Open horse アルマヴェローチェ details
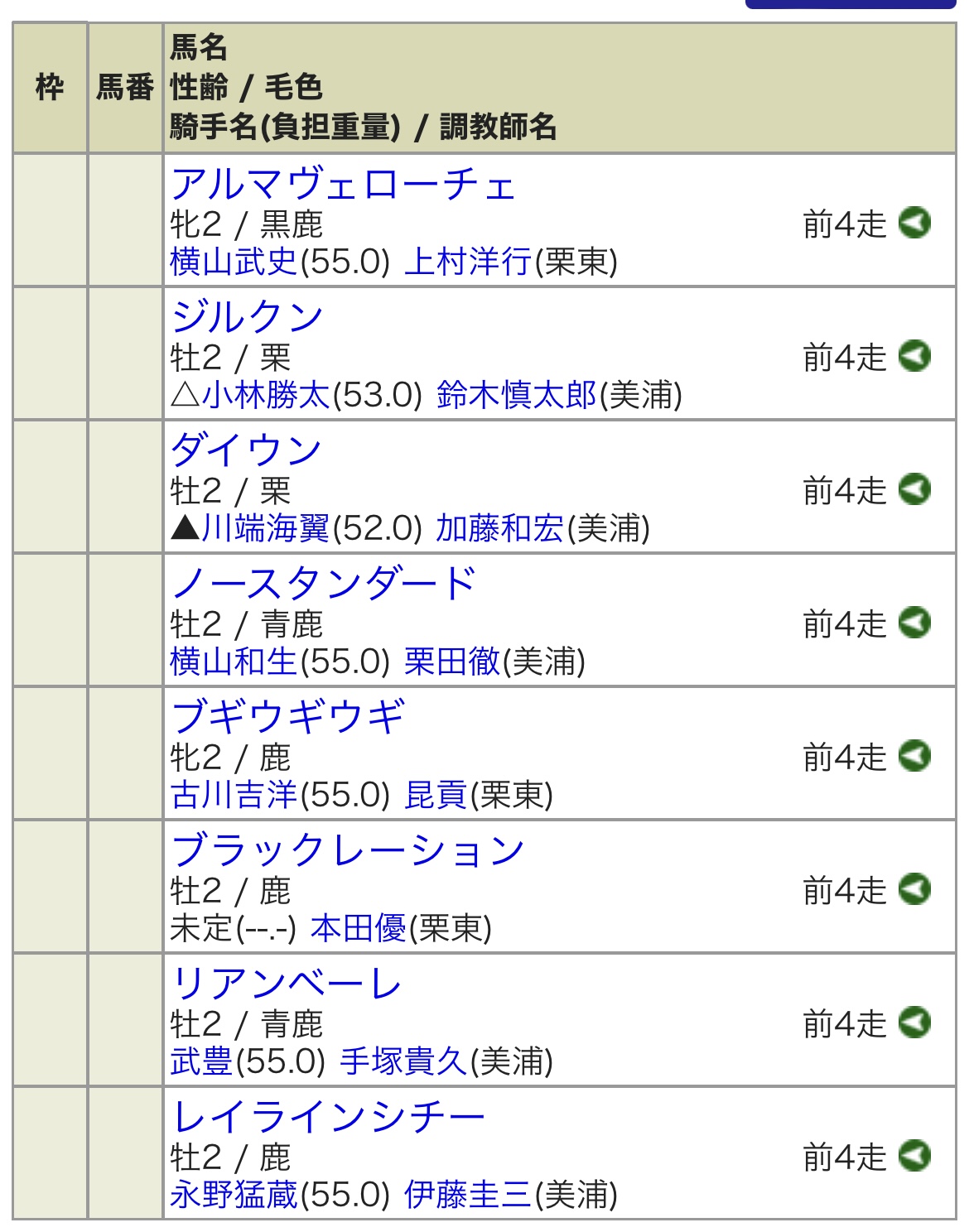 [x=343, y=184]
